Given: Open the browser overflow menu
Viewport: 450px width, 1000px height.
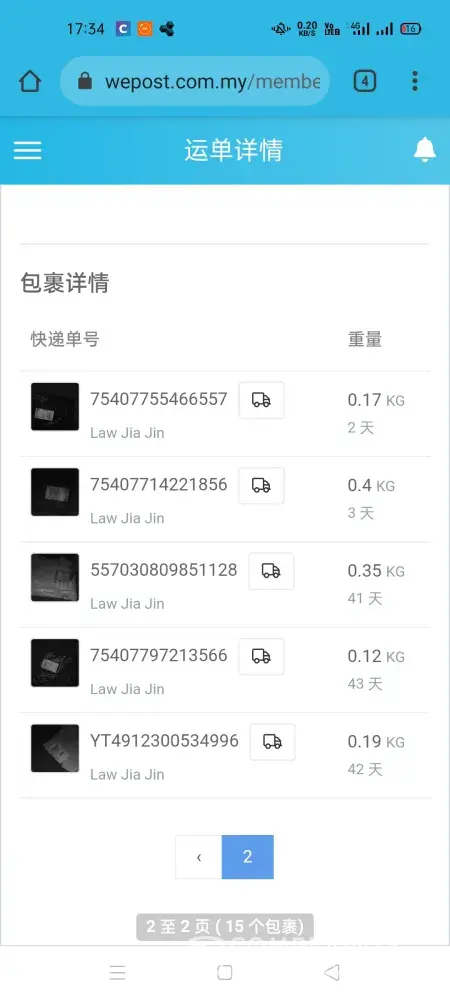Looking at the screenshot, I should (415, 81).
